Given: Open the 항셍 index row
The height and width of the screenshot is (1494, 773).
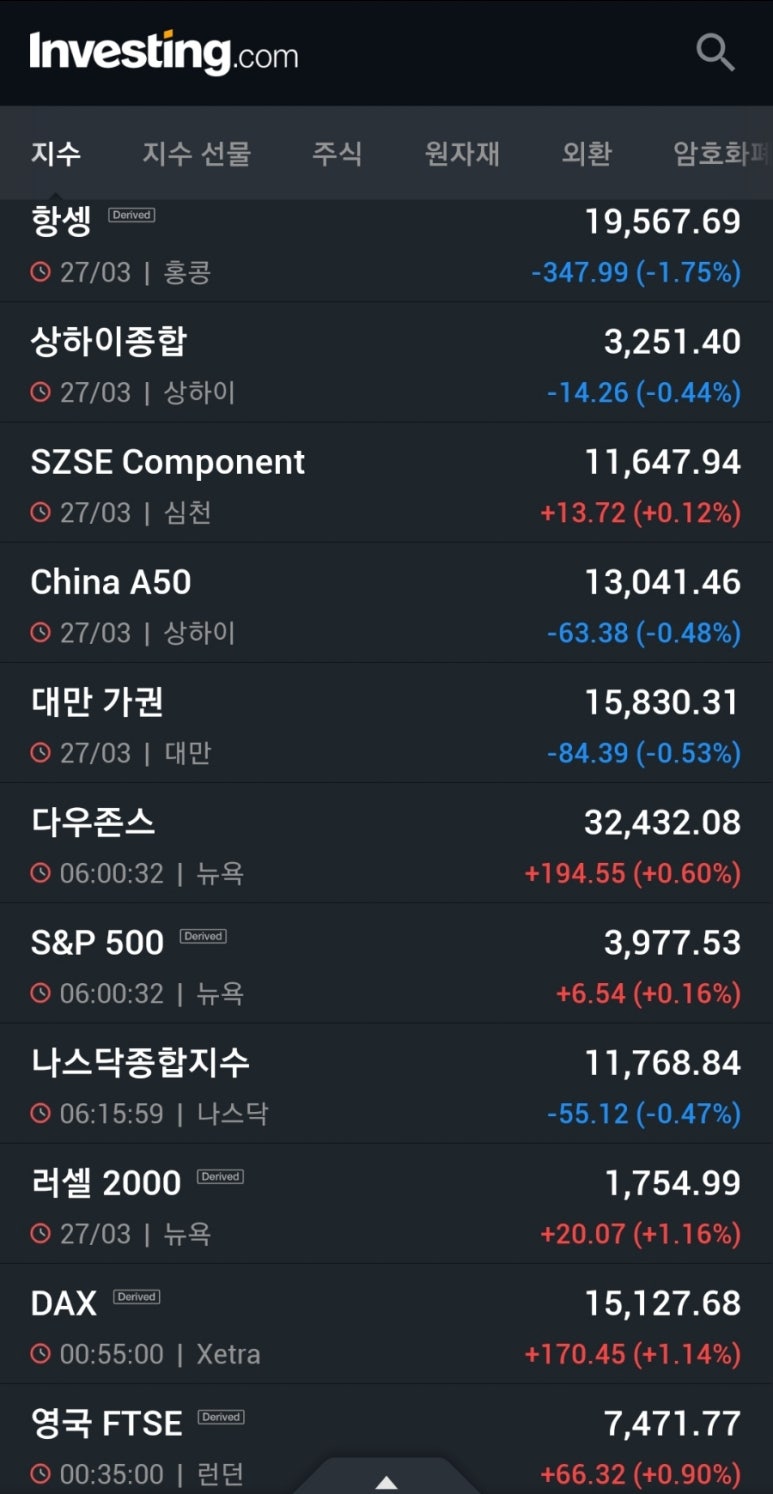Looking at the screenshot, I should click(386, 250).
